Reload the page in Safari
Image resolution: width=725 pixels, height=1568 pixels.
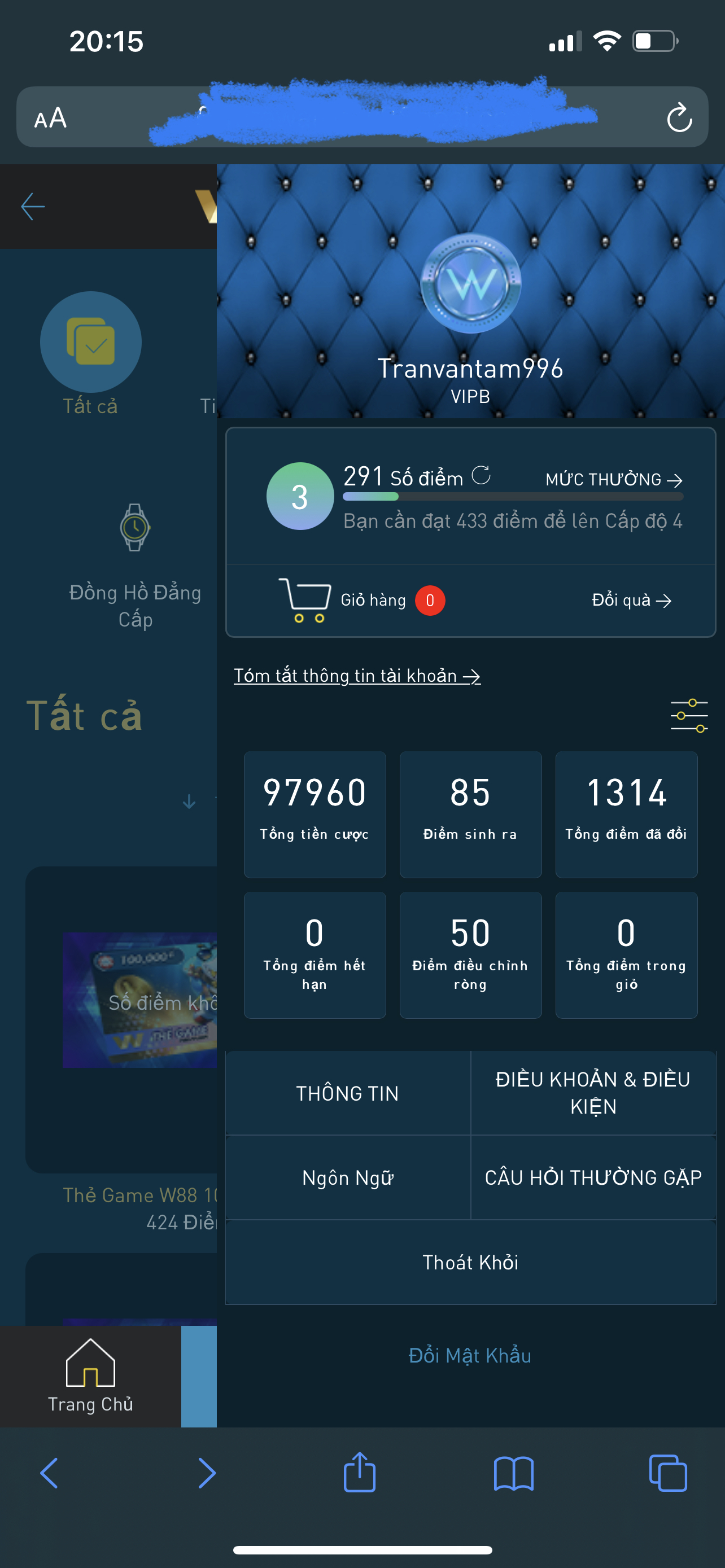pyautogui.click(x=679, y=117)
